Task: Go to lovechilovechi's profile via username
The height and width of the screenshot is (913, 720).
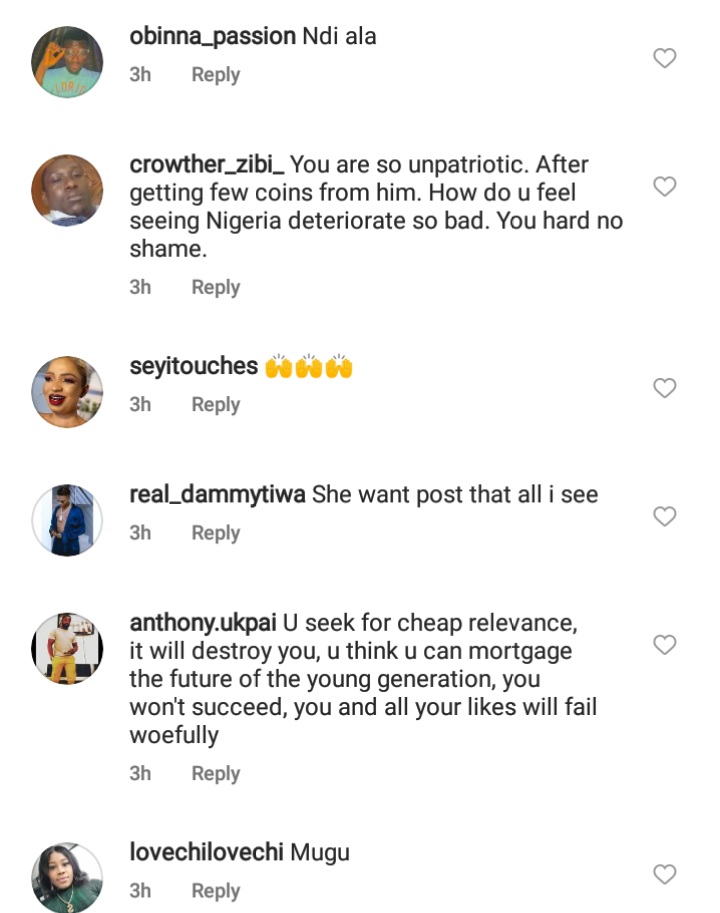Action: coord(207,853)
